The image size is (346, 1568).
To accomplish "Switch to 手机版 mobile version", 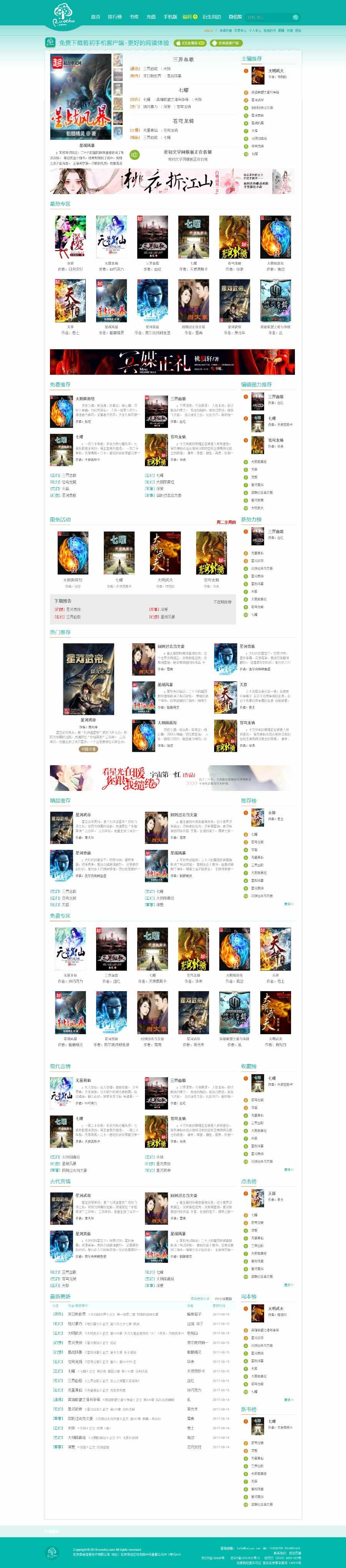I will [x=170, y=17].
